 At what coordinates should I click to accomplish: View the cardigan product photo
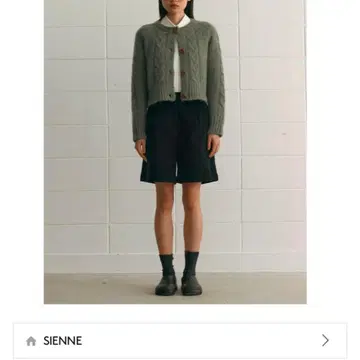[x=175, y=152]
